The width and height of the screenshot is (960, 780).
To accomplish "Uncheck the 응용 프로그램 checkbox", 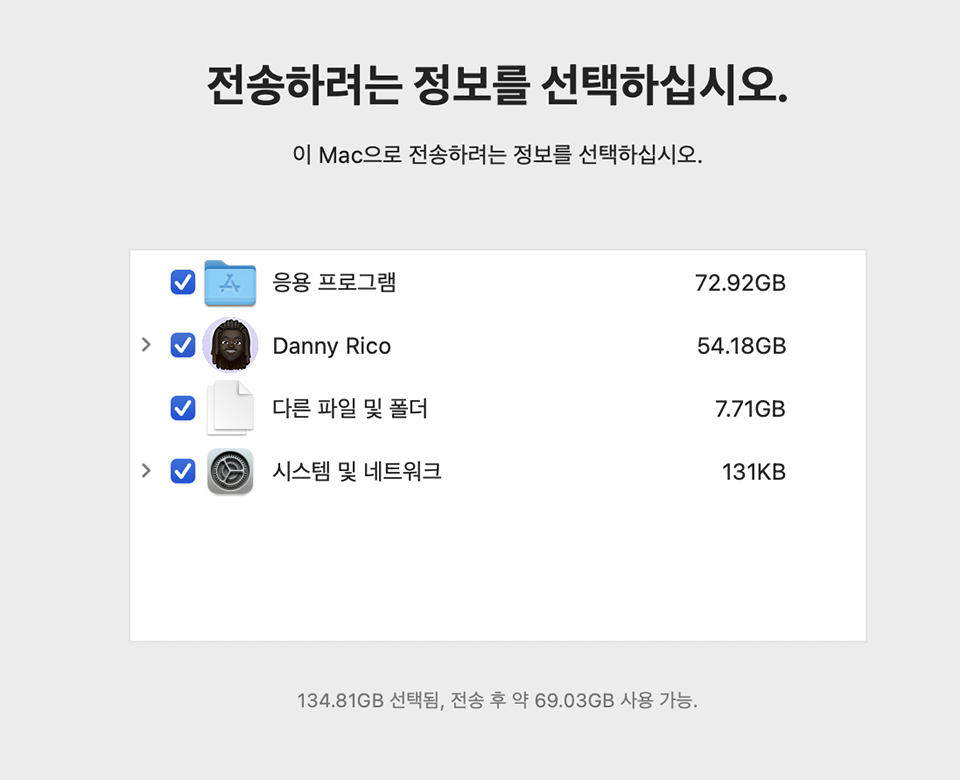I will click(183, 283).
